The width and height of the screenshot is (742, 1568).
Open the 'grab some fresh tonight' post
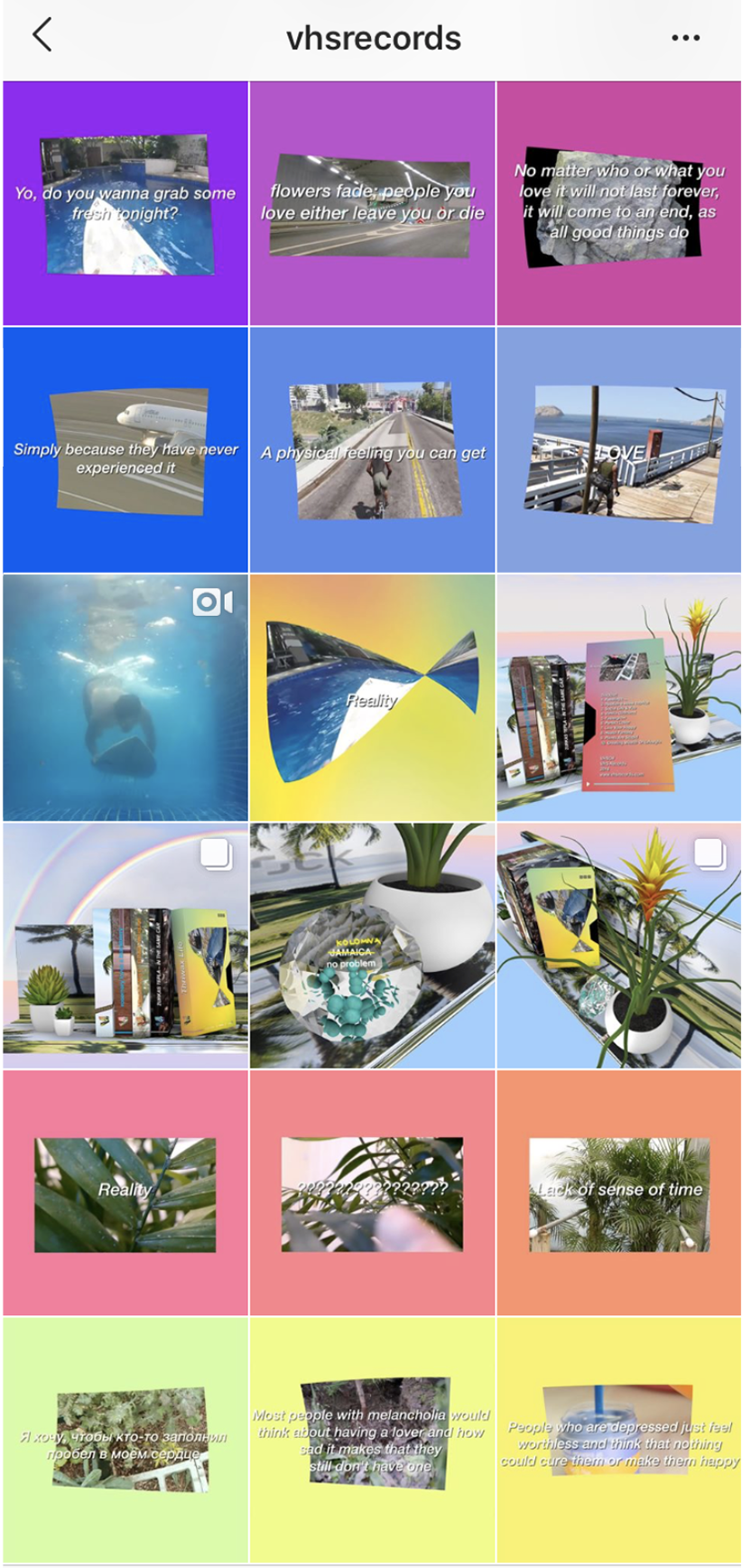pos(125,203)
